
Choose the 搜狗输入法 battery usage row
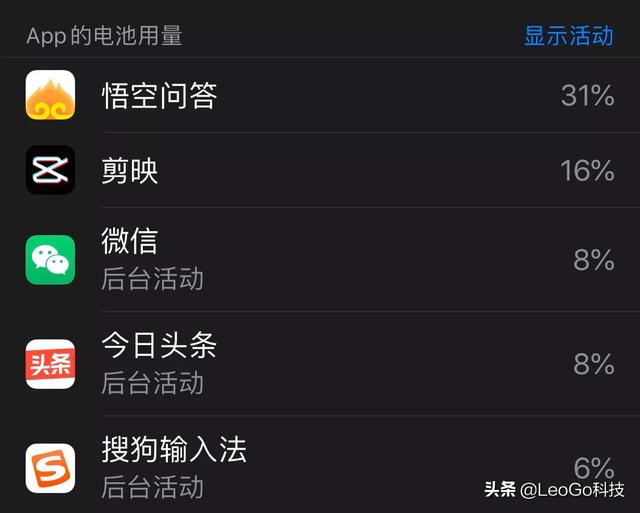(320, 466)
